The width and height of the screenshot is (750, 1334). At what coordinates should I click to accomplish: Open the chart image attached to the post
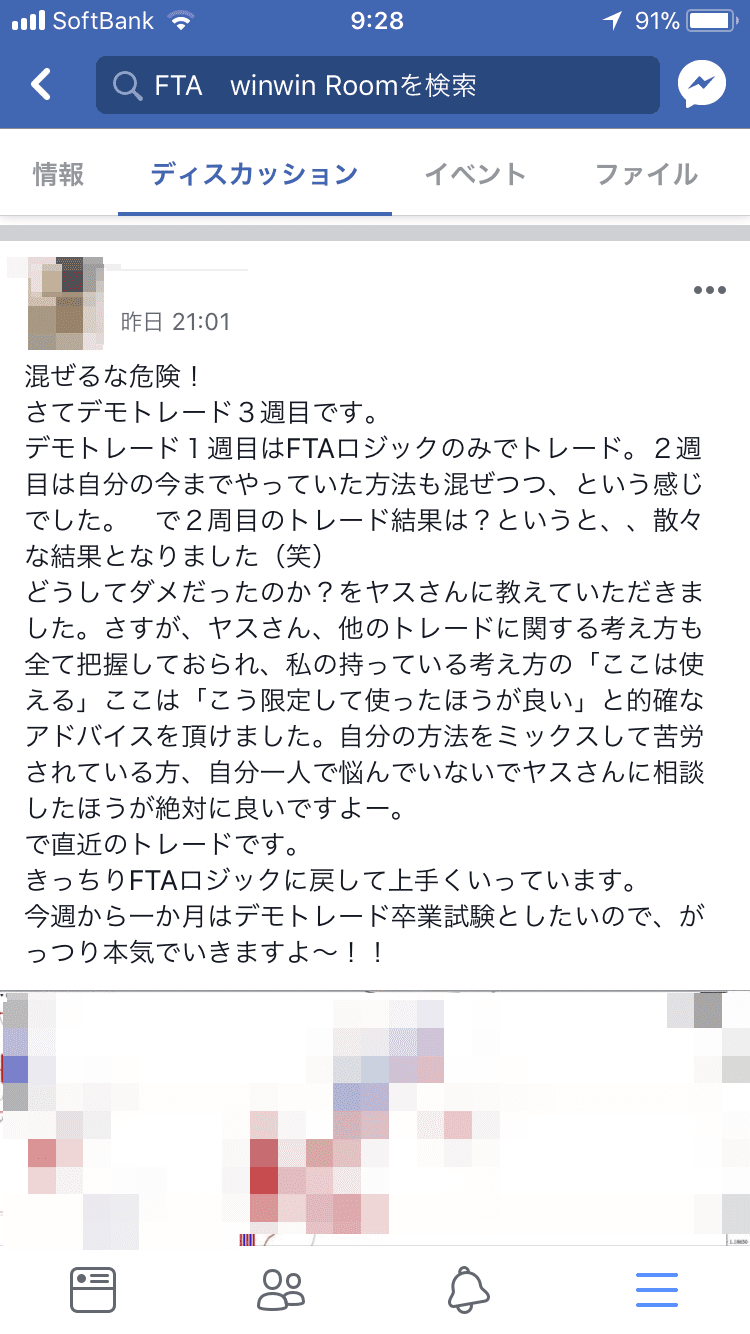point(375,1118)
